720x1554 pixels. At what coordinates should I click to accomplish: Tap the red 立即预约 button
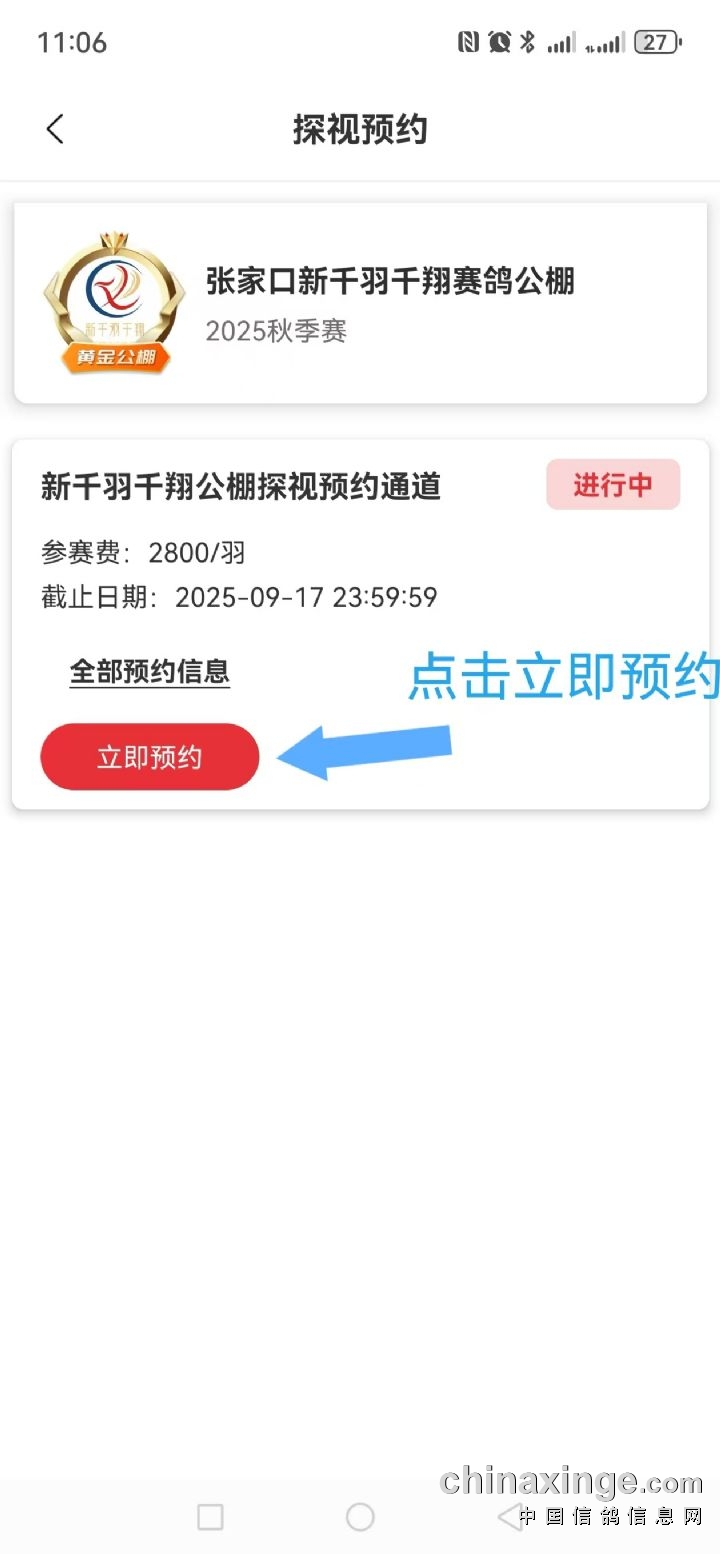coord(150,757)
